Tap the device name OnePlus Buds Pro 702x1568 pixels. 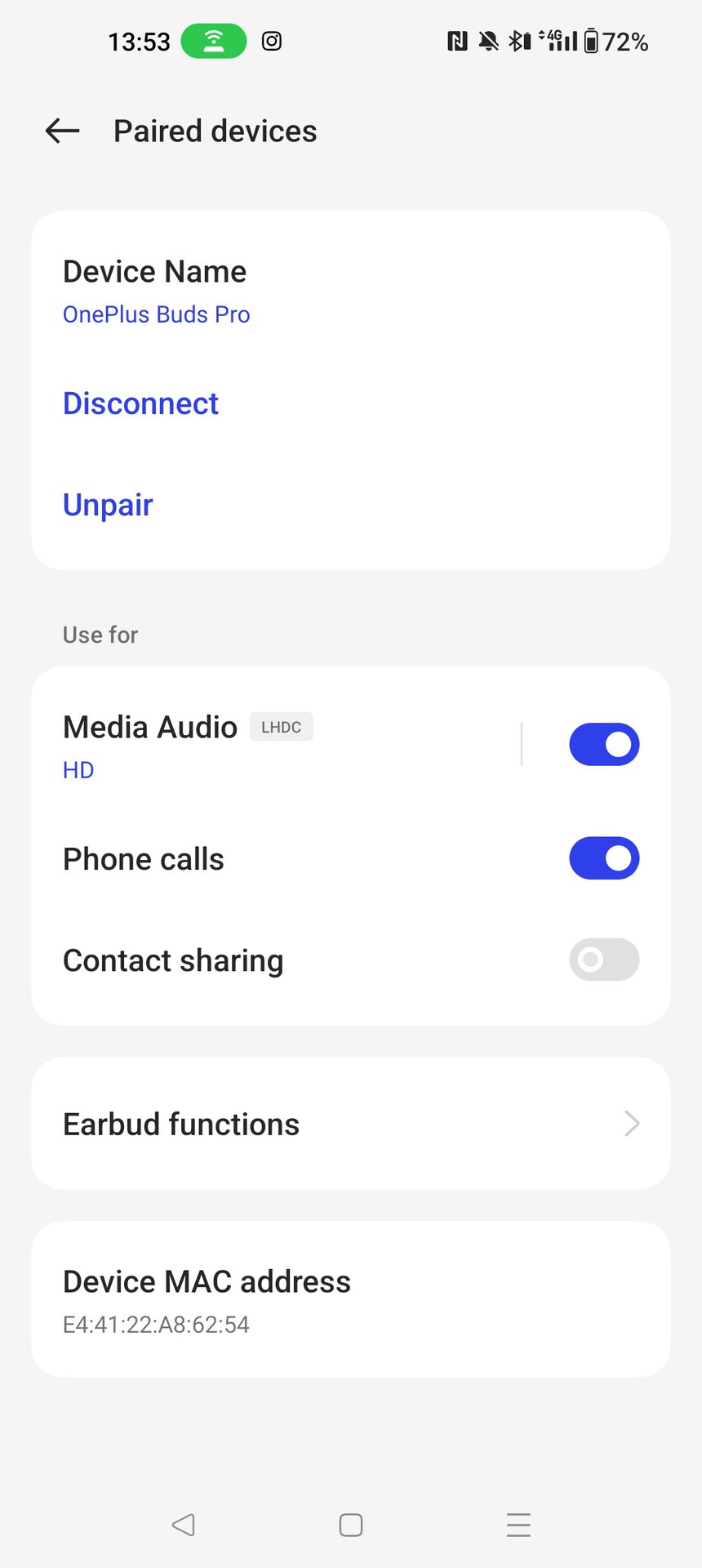[x=156, y=314]
